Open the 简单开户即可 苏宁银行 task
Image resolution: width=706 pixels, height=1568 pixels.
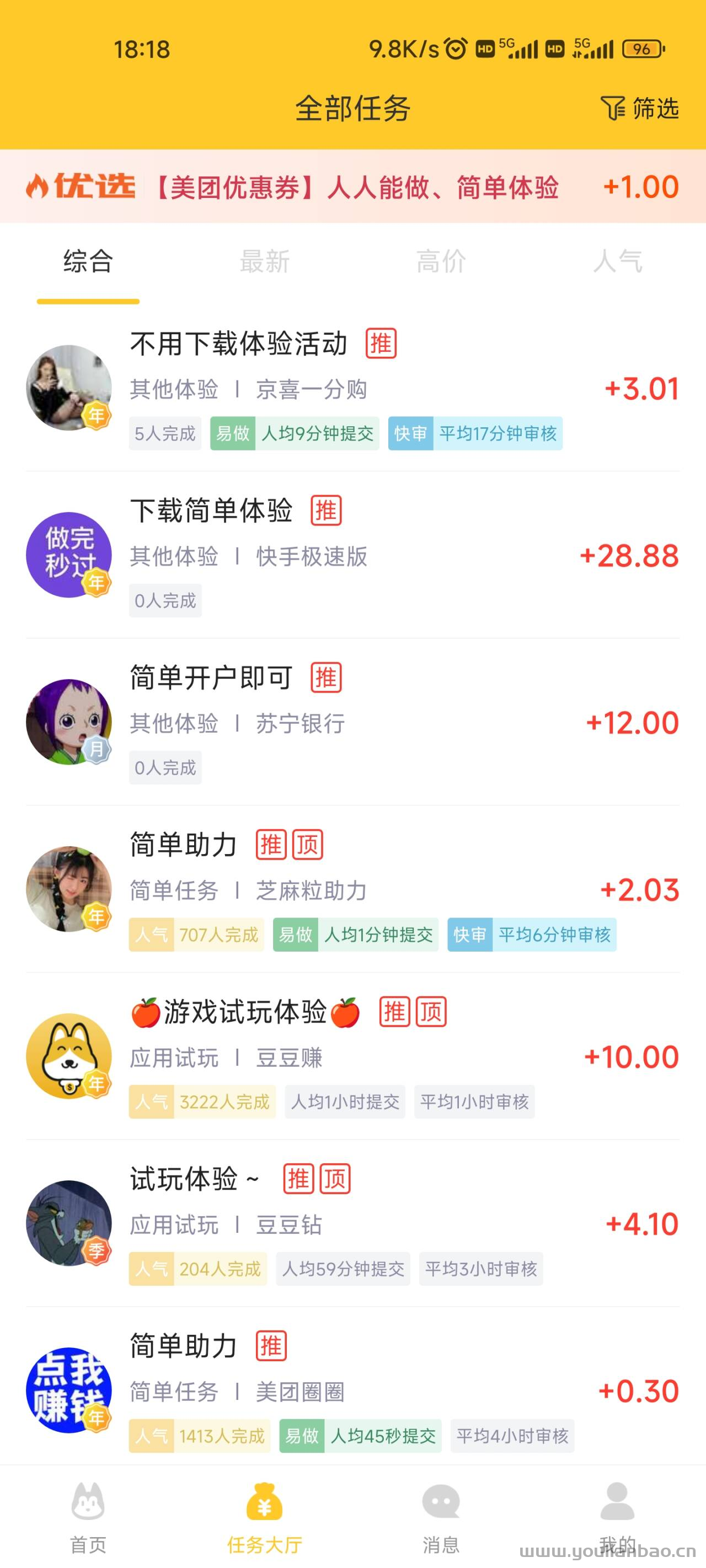click(352, 722)
